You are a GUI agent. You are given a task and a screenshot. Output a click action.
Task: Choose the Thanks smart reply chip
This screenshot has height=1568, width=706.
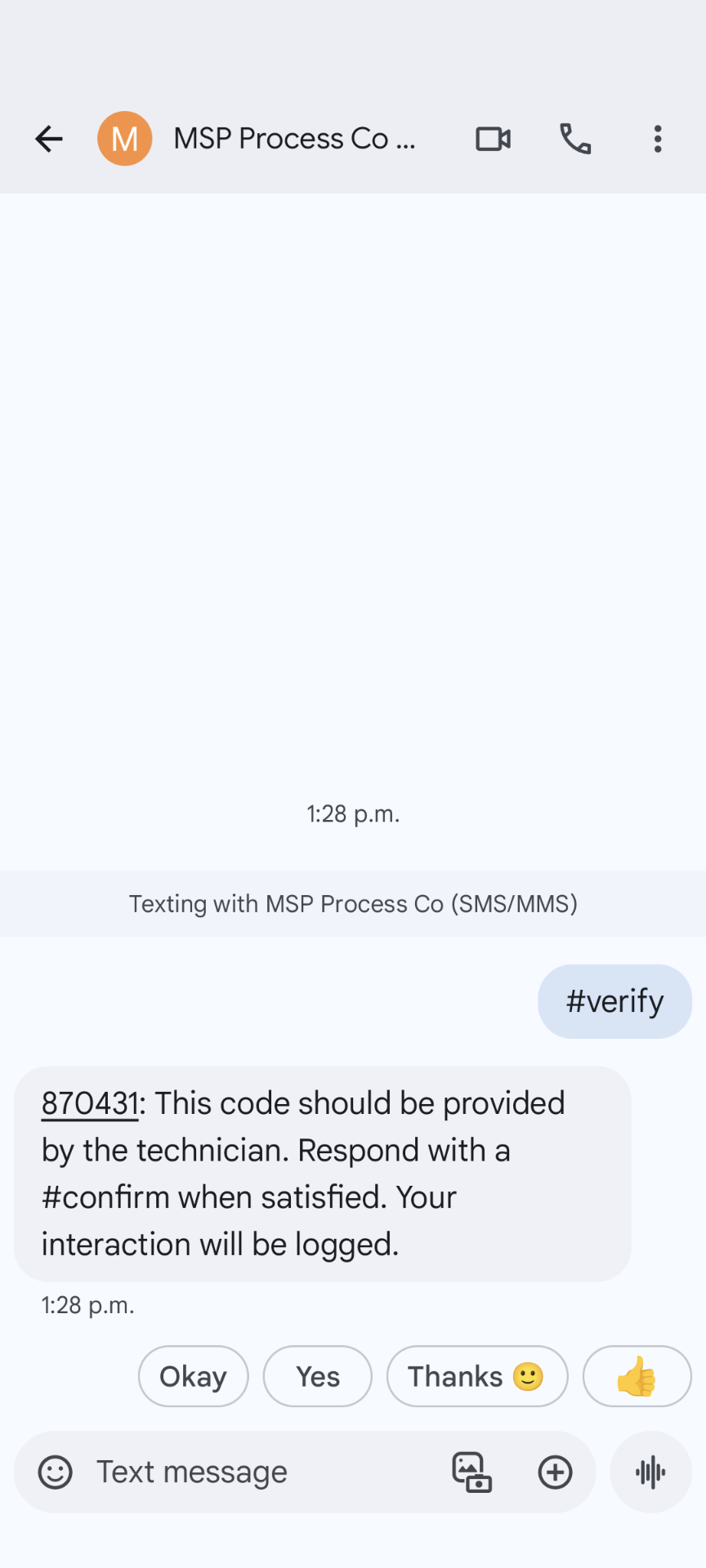pos(477,1376)
